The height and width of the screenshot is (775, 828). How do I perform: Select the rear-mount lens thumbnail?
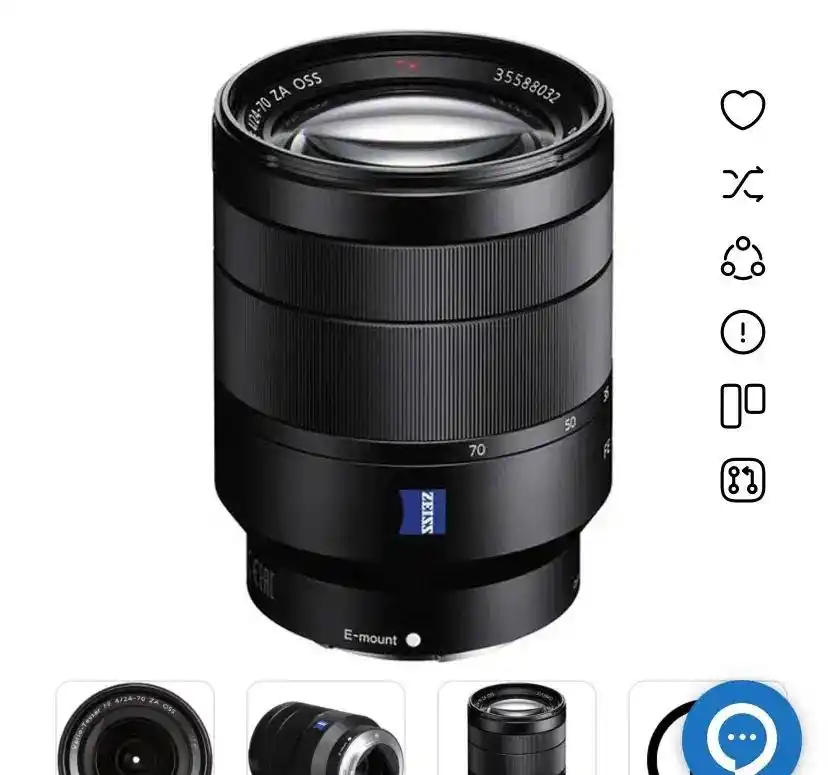[326, 730]
